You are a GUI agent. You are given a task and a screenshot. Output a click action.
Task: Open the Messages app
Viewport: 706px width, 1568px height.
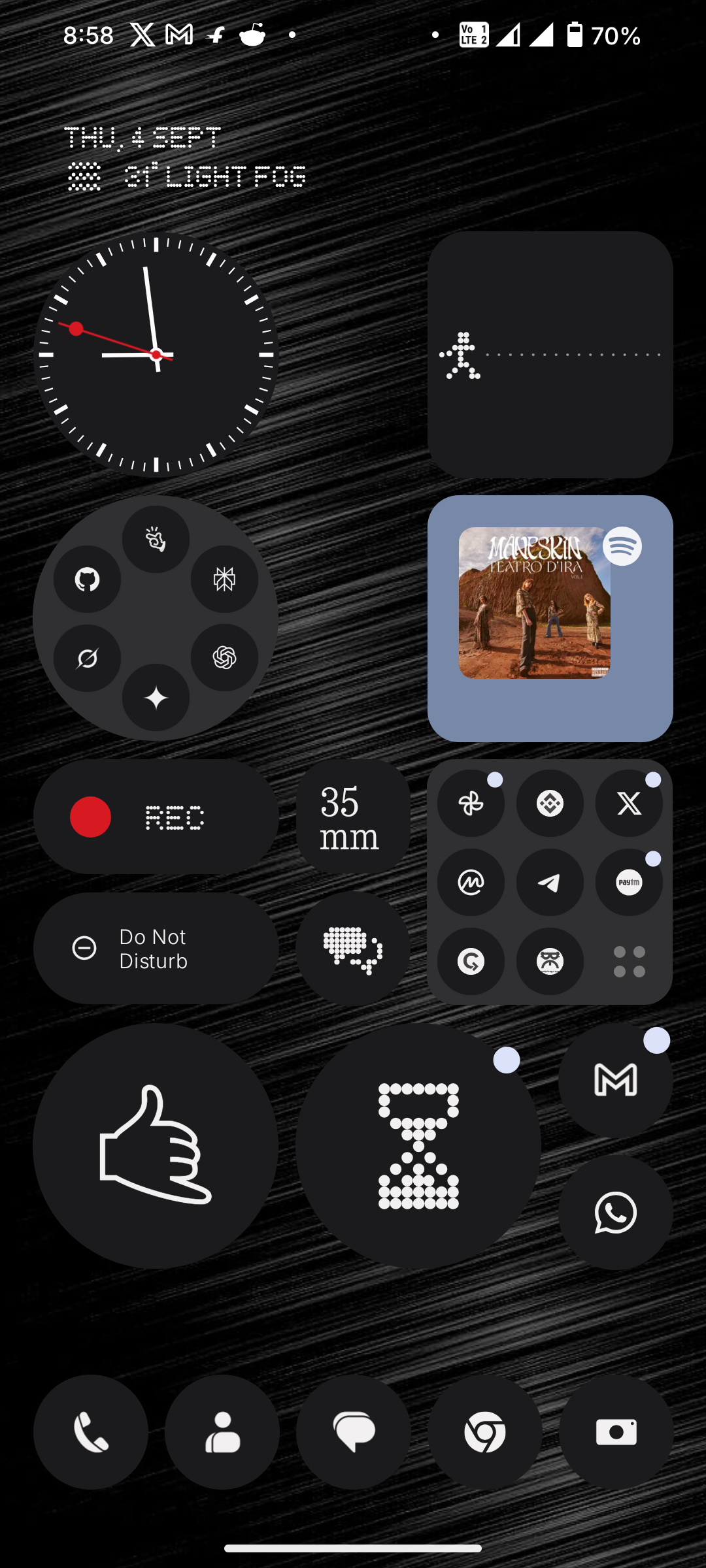354,1432
